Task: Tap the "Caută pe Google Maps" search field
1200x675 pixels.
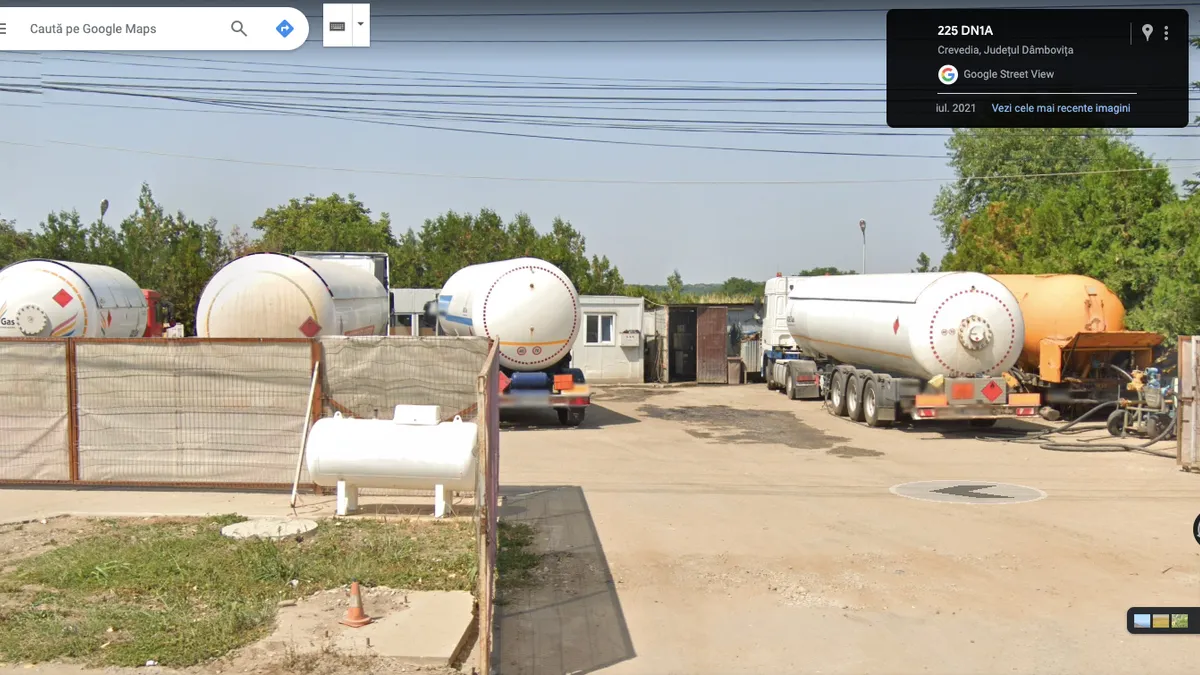Action: [120, 29]
